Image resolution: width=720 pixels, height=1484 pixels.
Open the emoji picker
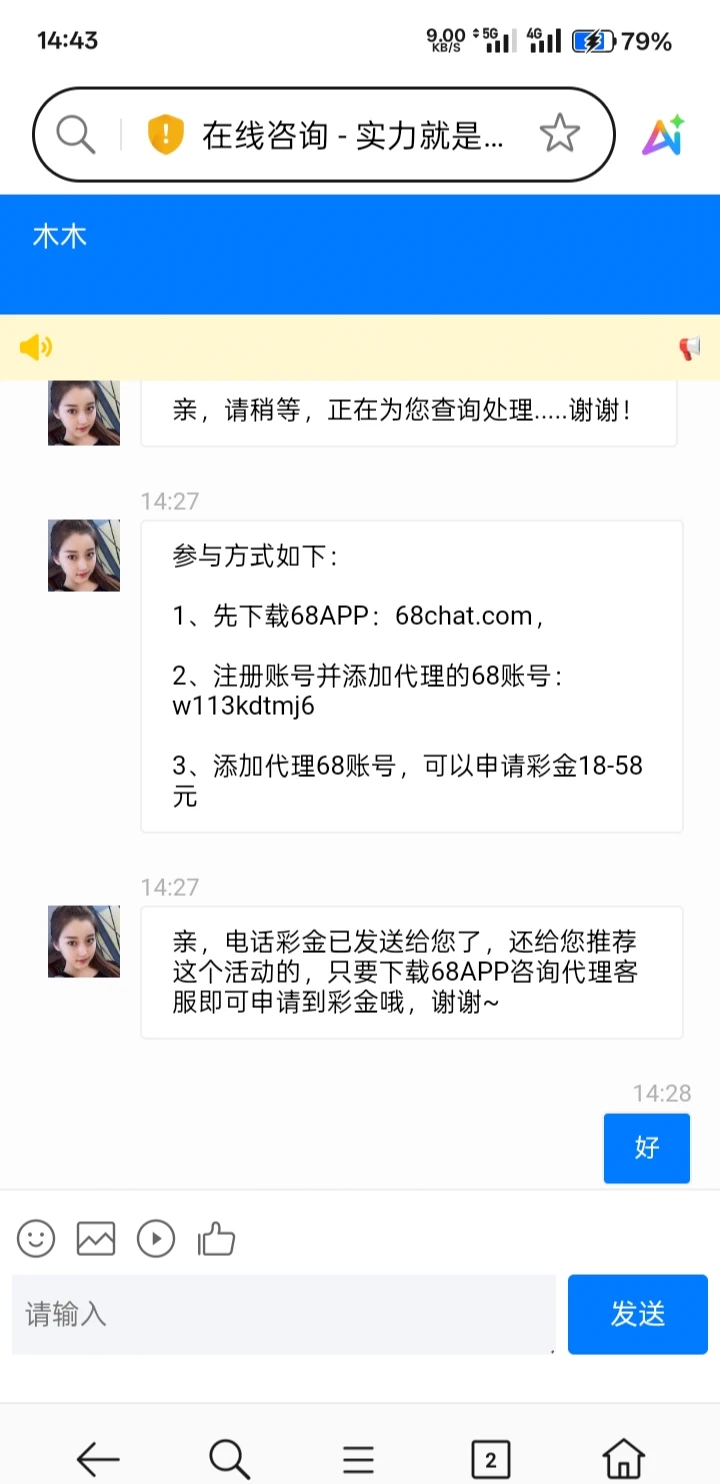36,1238
